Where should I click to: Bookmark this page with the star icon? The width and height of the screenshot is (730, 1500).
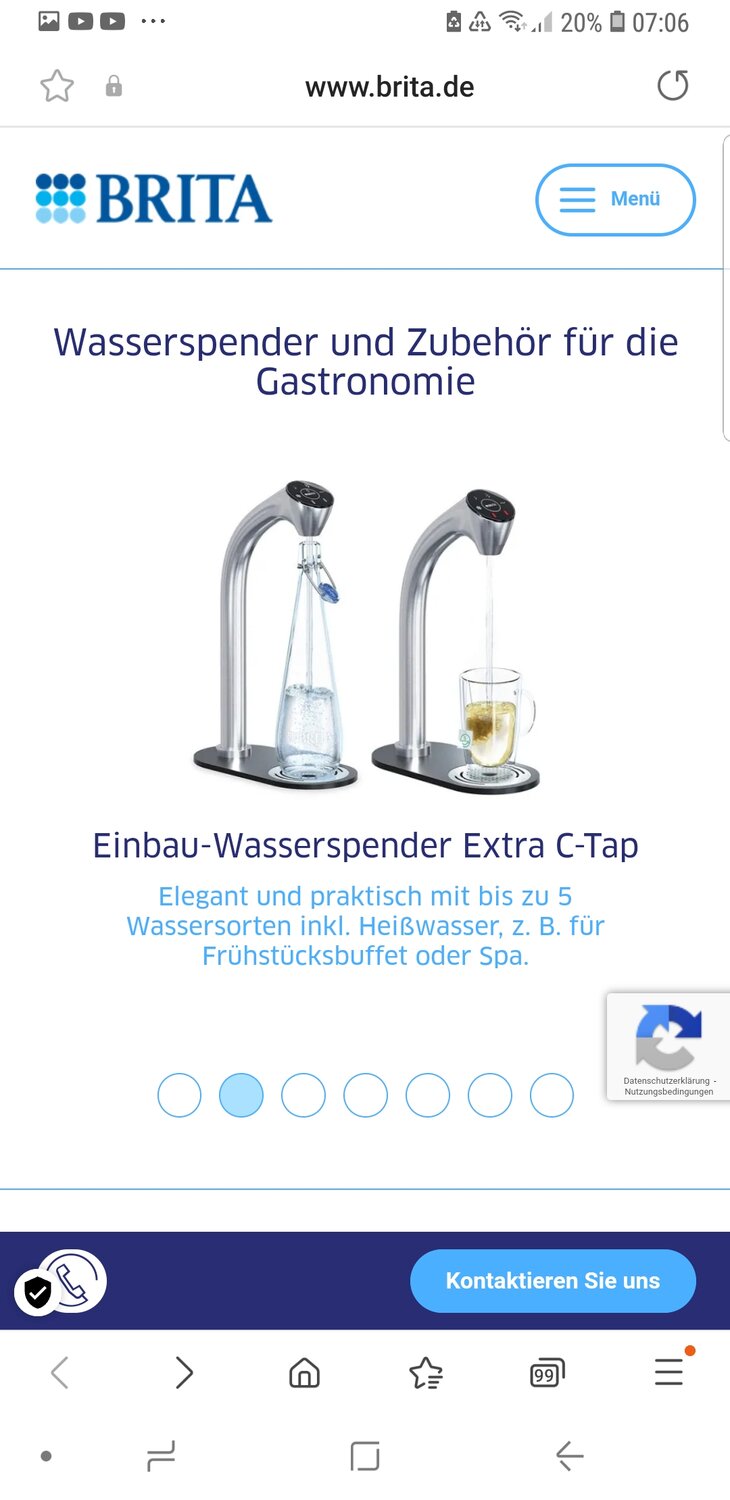(x=57, y=86)
